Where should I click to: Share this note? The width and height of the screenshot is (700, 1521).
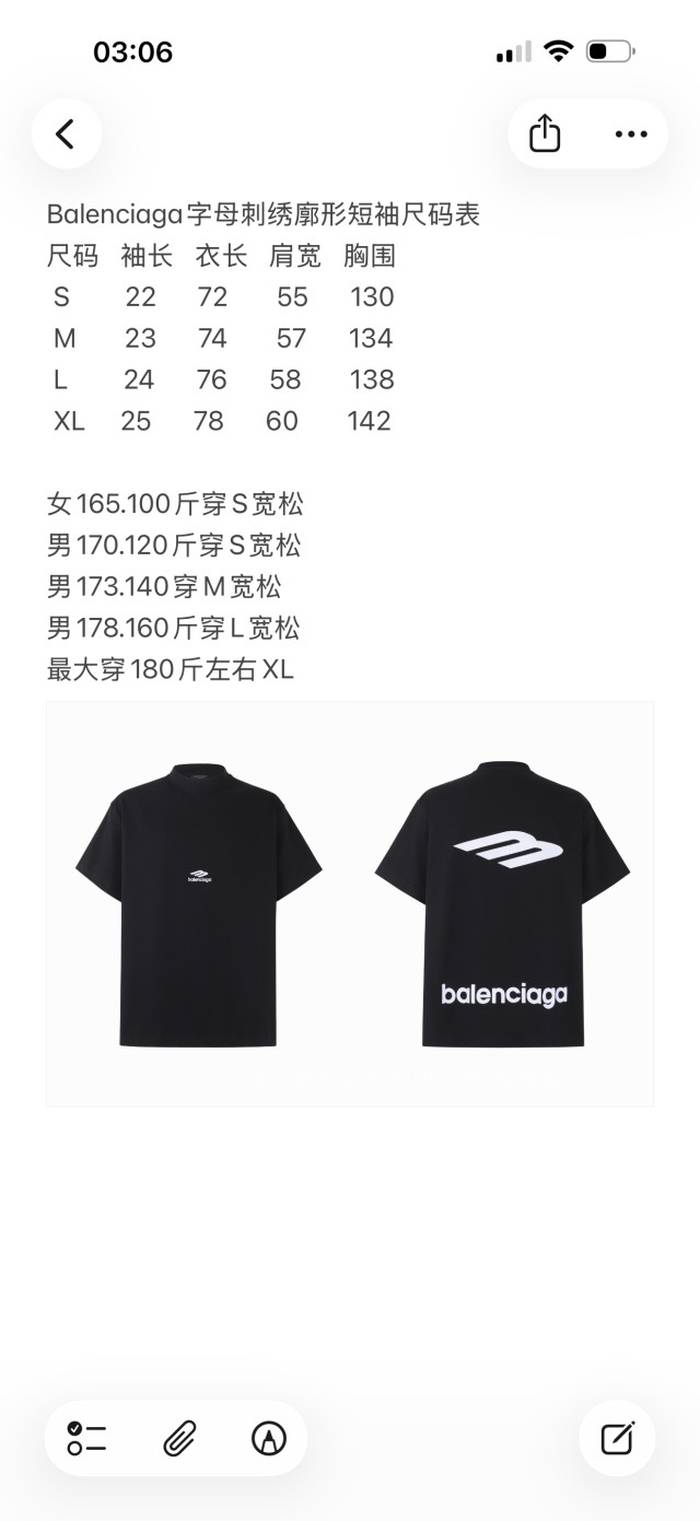coord(544,134)
